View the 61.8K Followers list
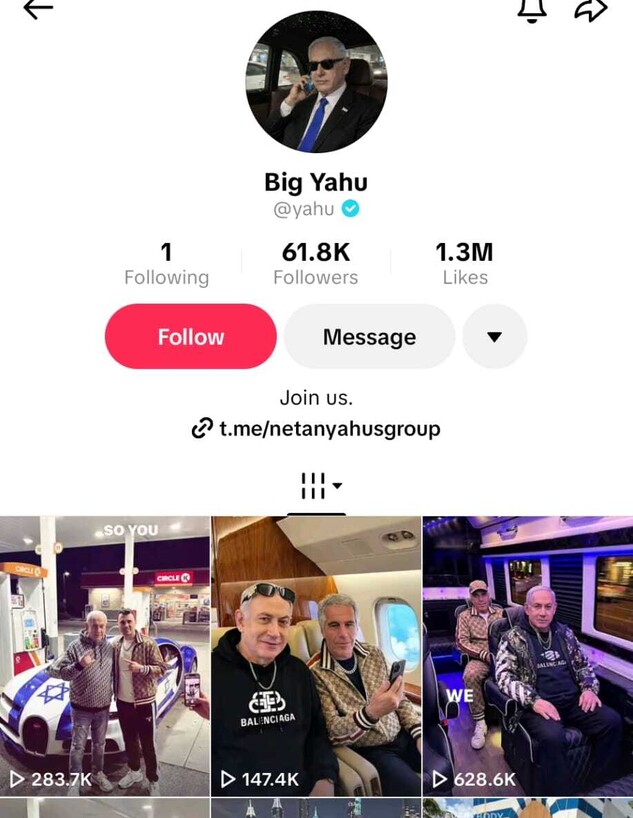The image size is (633, 818). (x=316, y=264)
